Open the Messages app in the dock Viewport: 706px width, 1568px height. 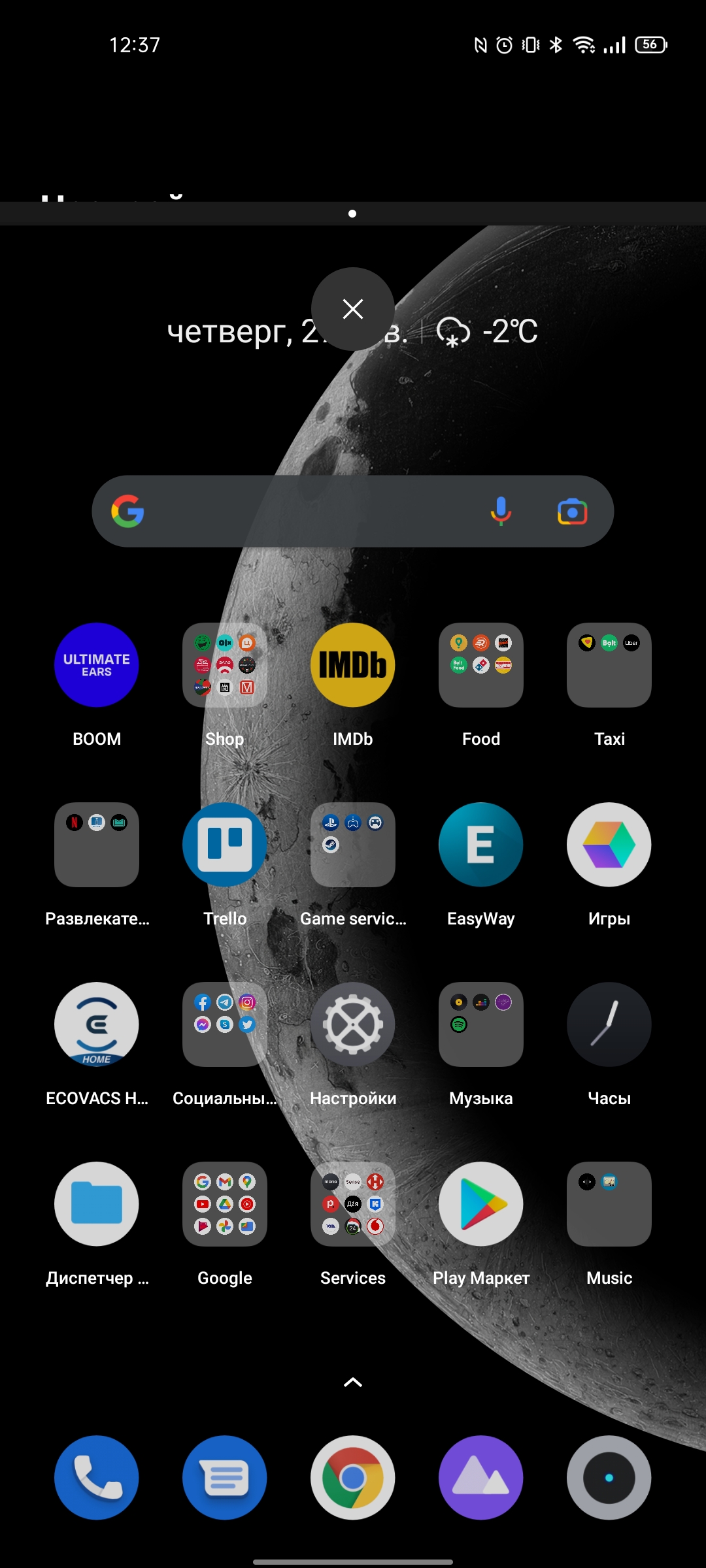coord(225,1478)
